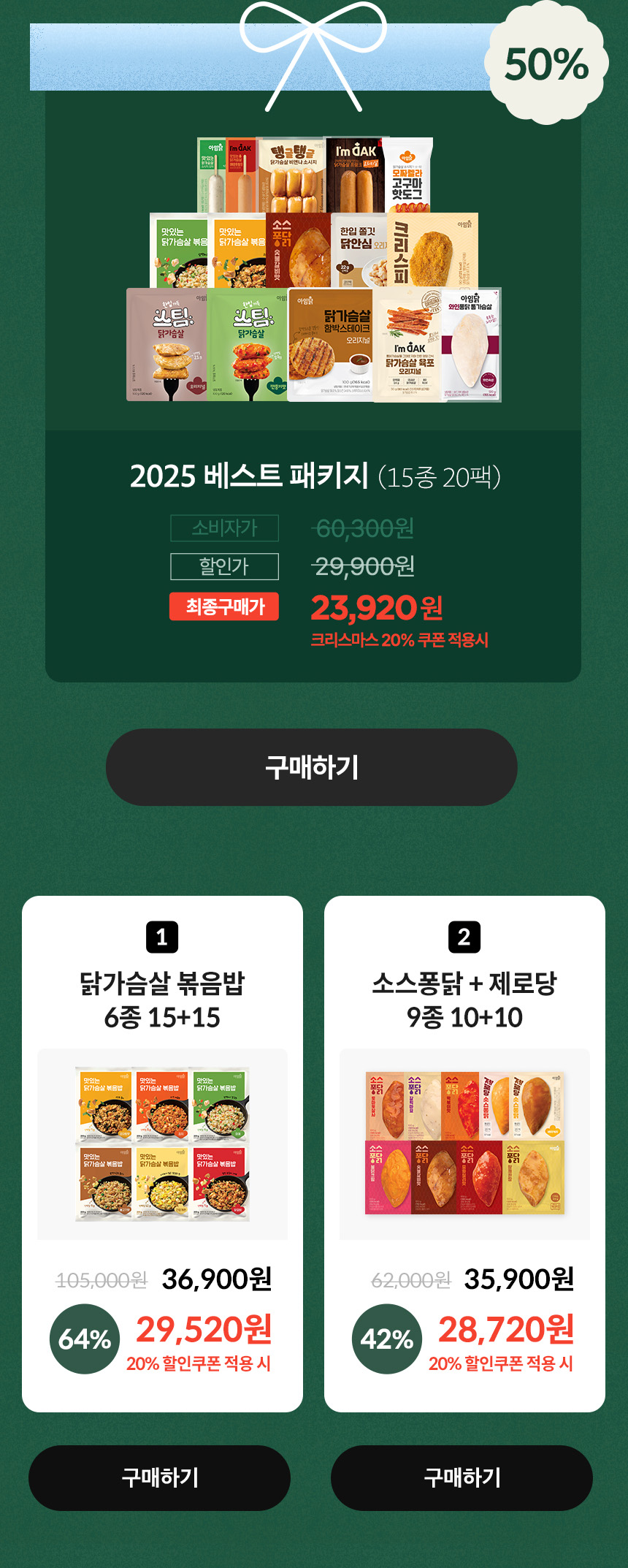Screen dimensions: 628x1568
Task: Tap 구매하기 under 소스퐁닭 + 제로당 card
Action: pos(462,1477)
